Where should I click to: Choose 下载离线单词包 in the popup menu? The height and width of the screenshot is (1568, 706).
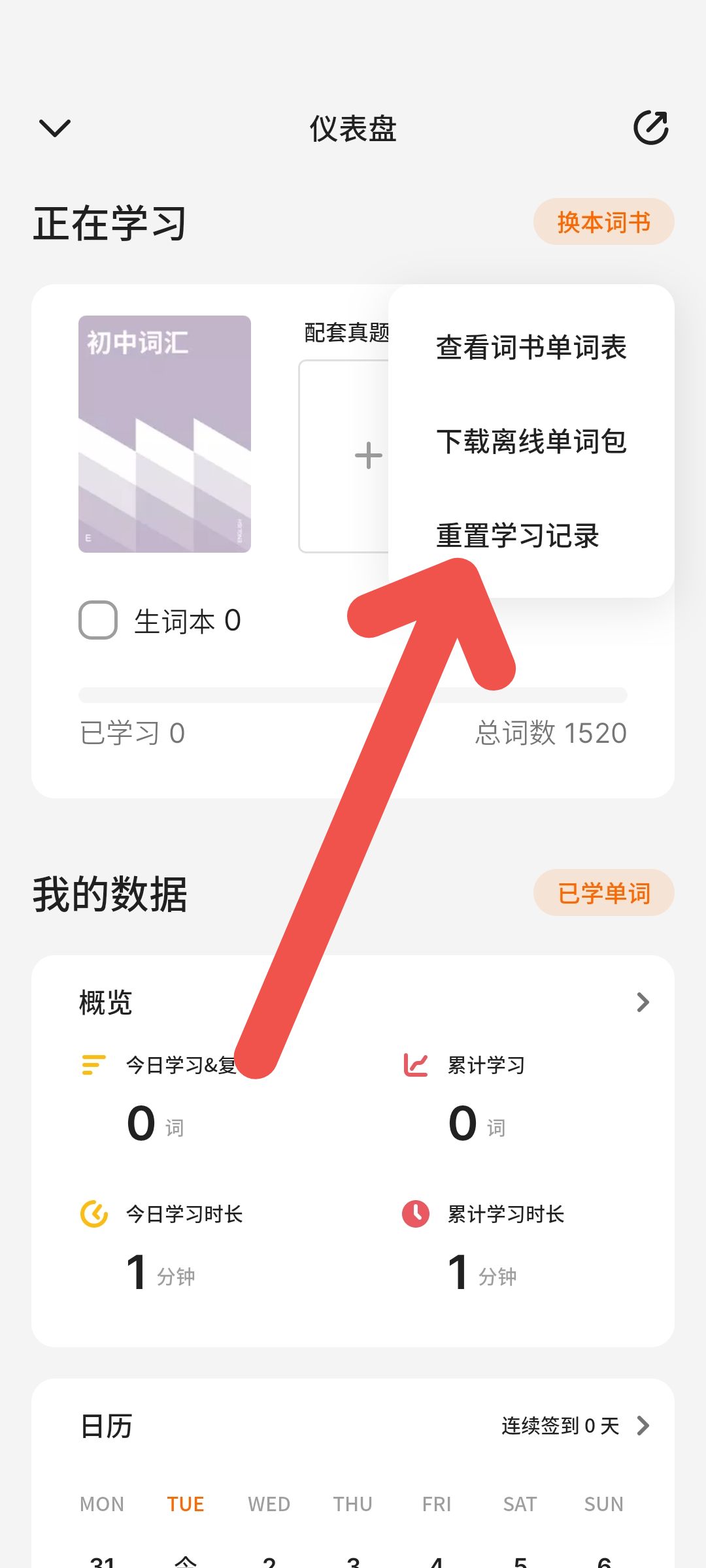click(x=531, y=443)
